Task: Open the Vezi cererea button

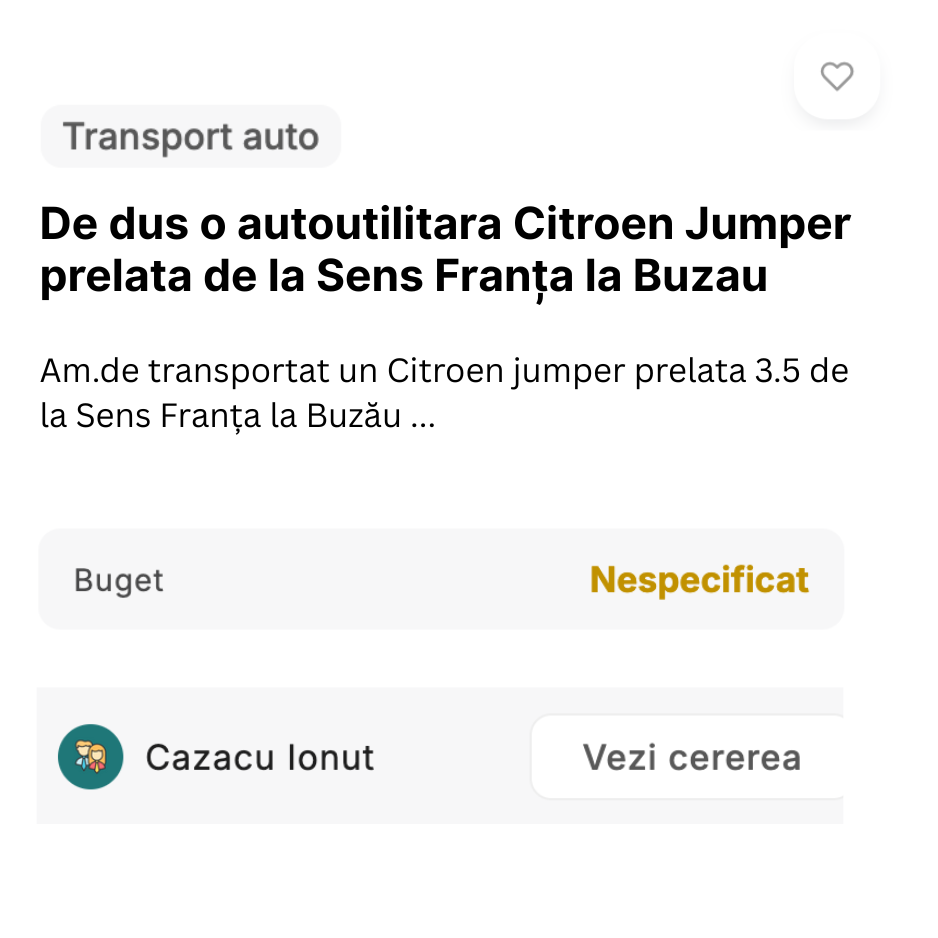Action: point(691,757)
